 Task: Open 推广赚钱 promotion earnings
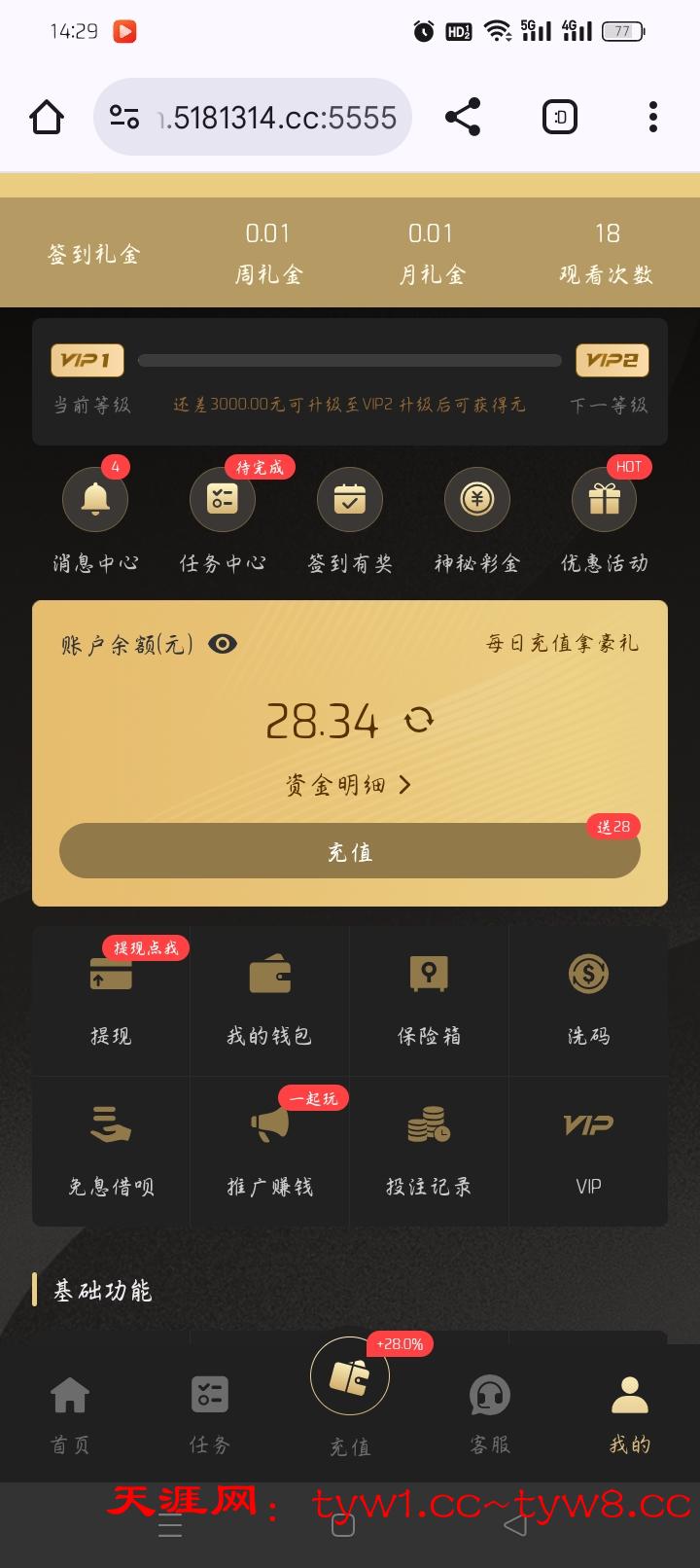click(x=269, y=1150)
